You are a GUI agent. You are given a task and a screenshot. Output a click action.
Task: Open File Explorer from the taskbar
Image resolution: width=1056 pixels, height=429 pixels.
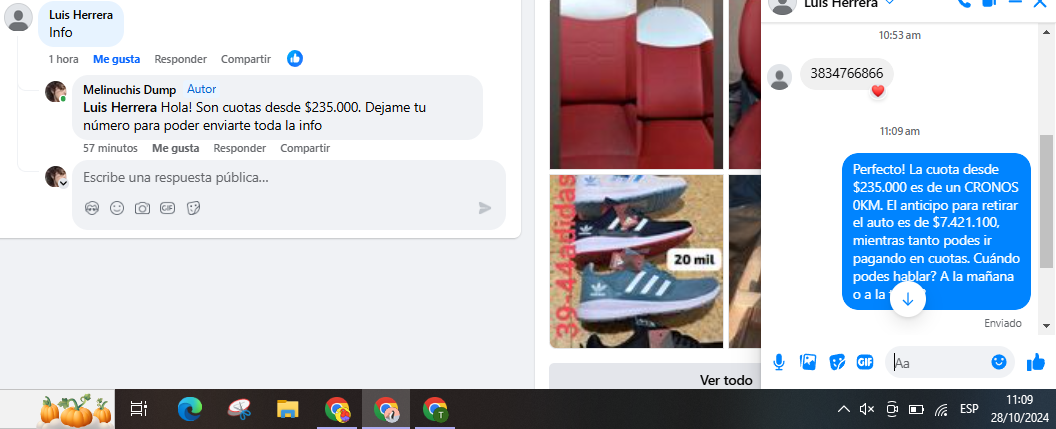pyautogui.click(x=288, y=408)
